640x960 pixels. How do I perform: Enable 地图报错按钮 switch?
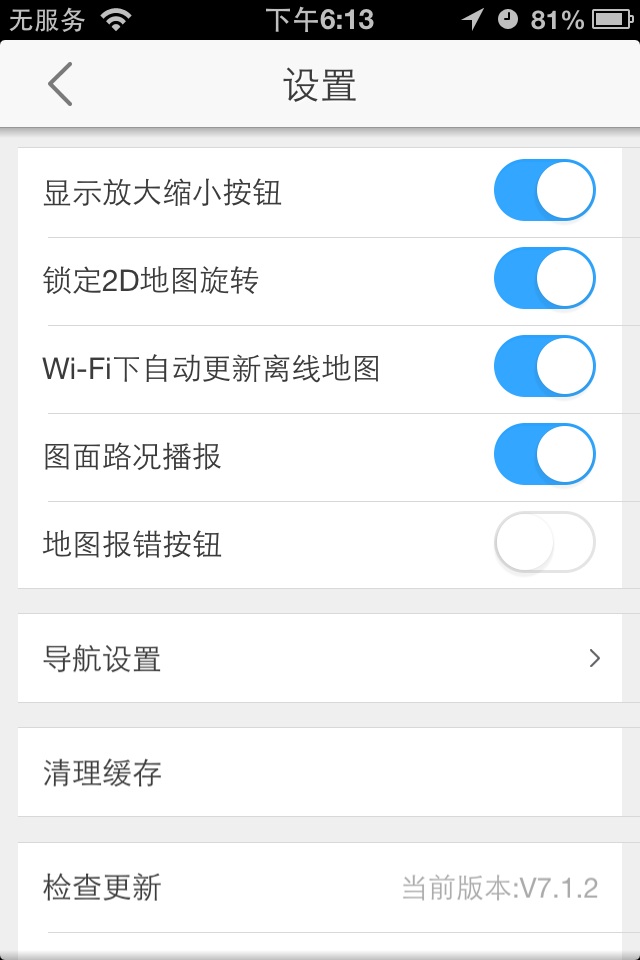click(x=544, y=543)
